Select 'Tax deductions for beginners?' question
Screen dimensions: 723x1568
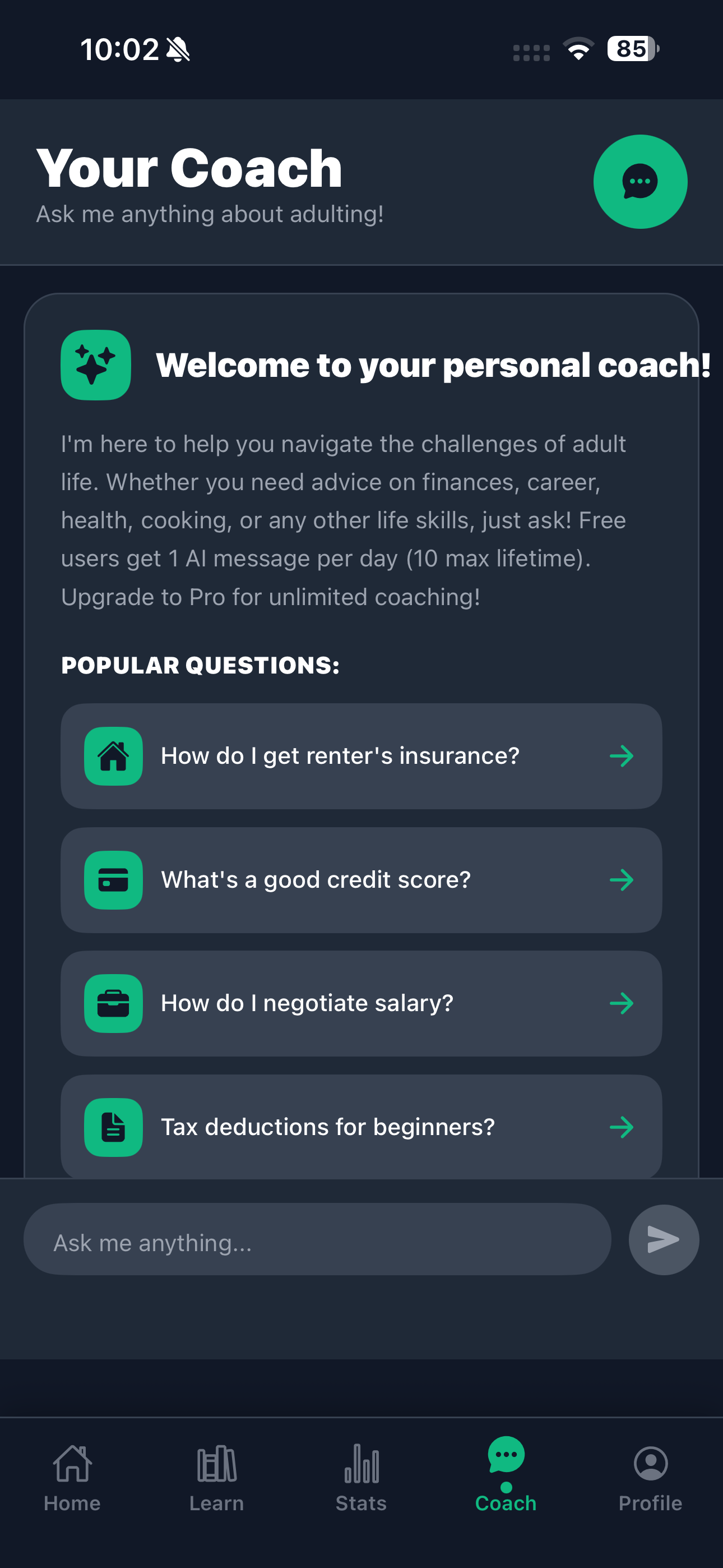click(x=361, y=1127)
